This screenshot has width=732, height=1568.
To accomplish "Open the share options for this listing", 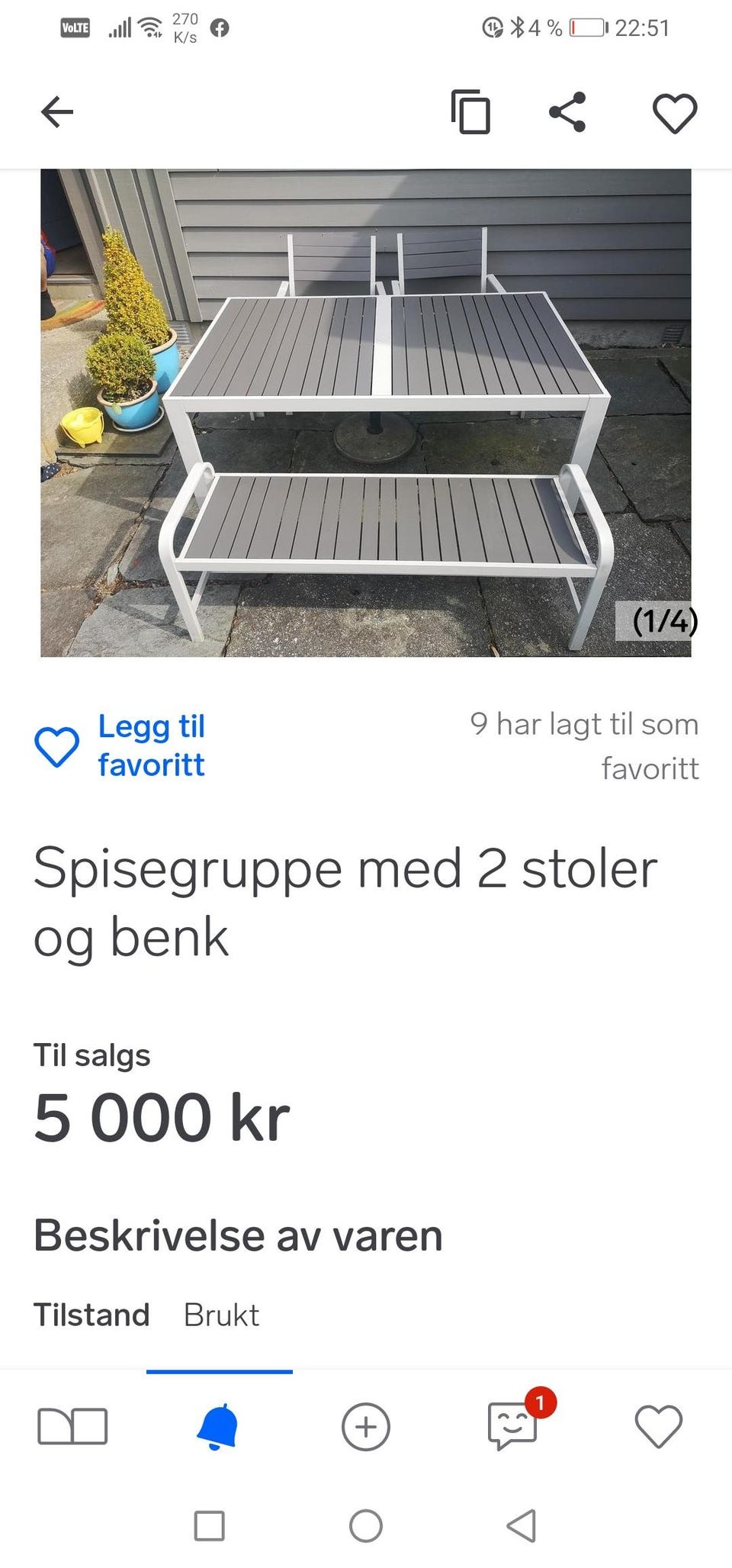I will tap(567, 112).
